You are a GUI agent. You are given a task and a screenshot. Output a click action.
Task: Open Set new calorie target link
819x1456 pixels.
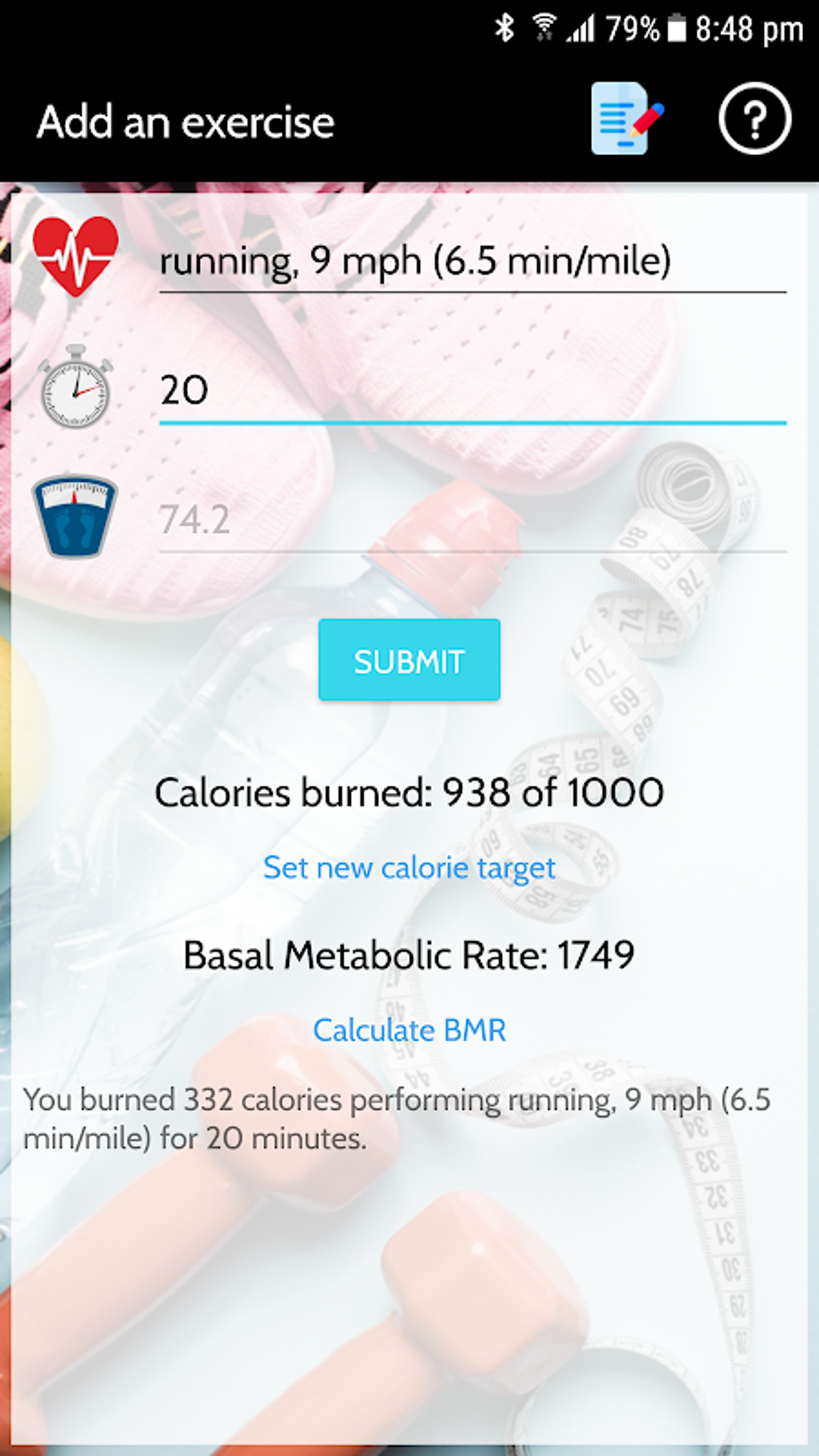409,867
